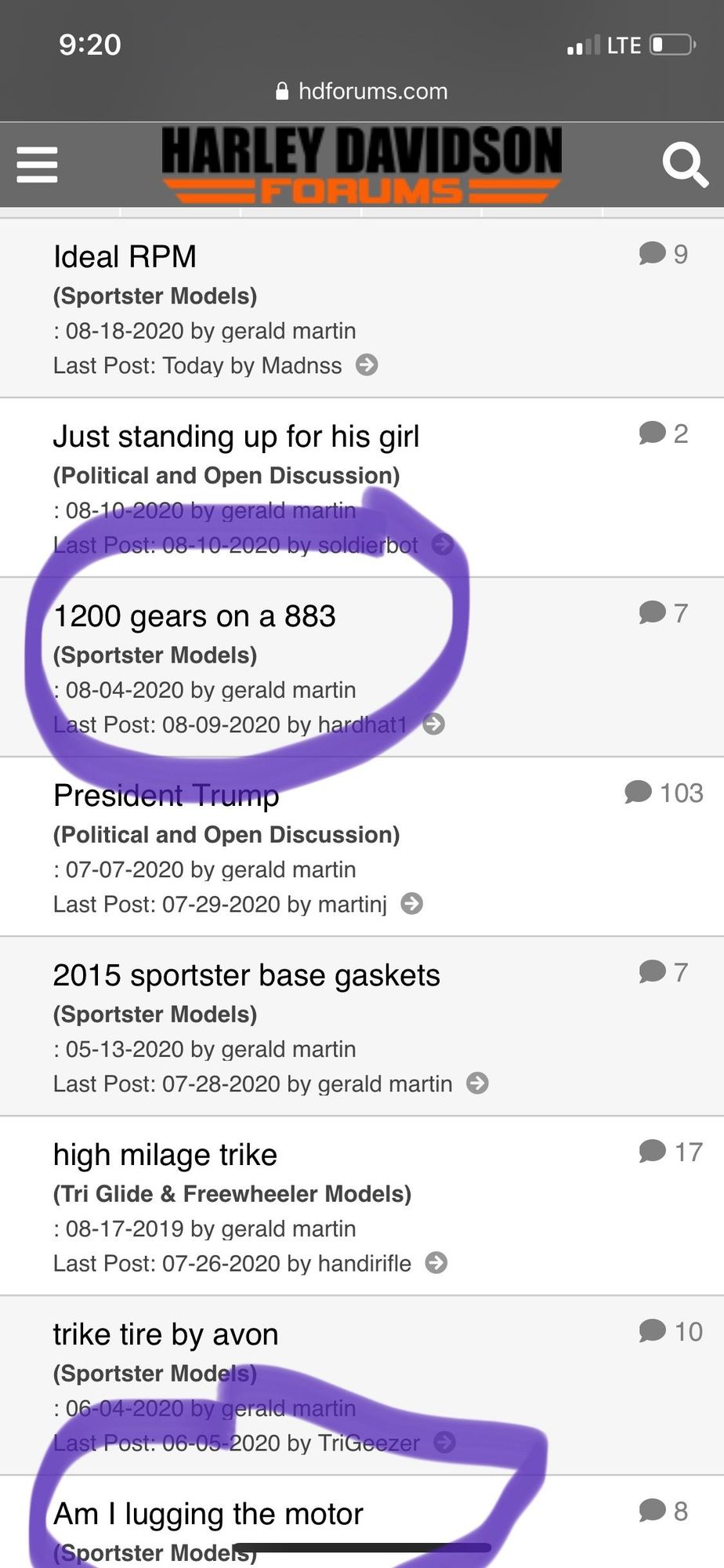Go to last post by hardhat1
Image resolution: width=724 pixels, height=1568 pixels.
point(433,724)
